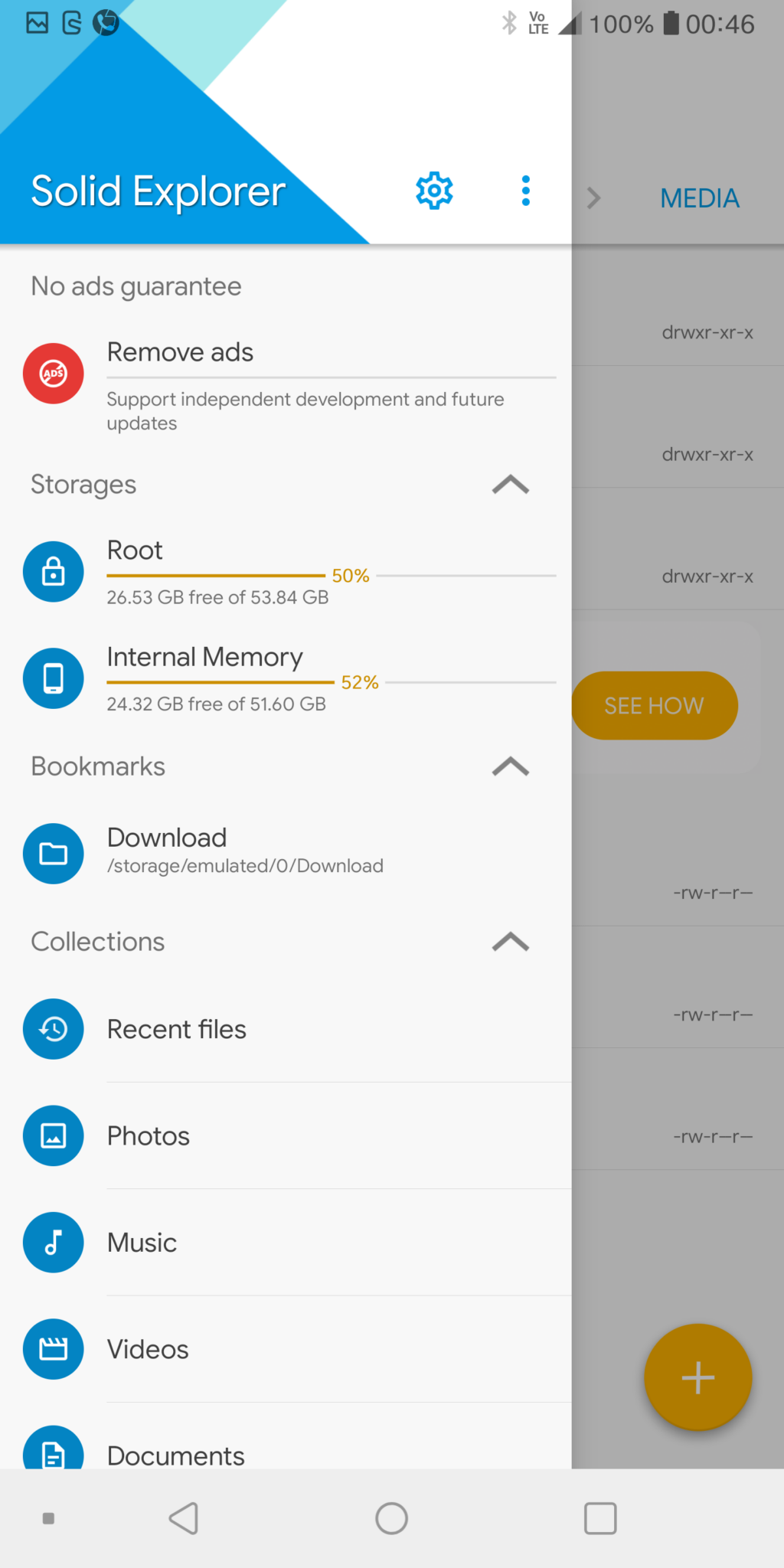Collapse the Collections section

click(x=510, y=942)
